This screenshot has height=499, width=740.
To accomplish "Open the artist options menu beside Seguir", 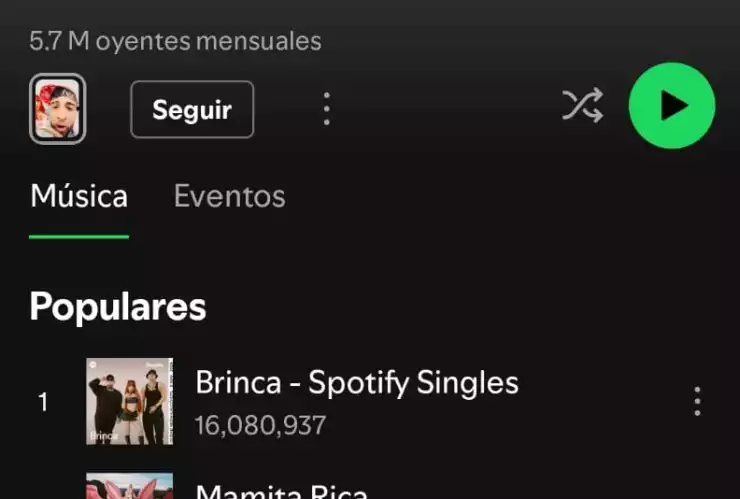I will 326,109.
